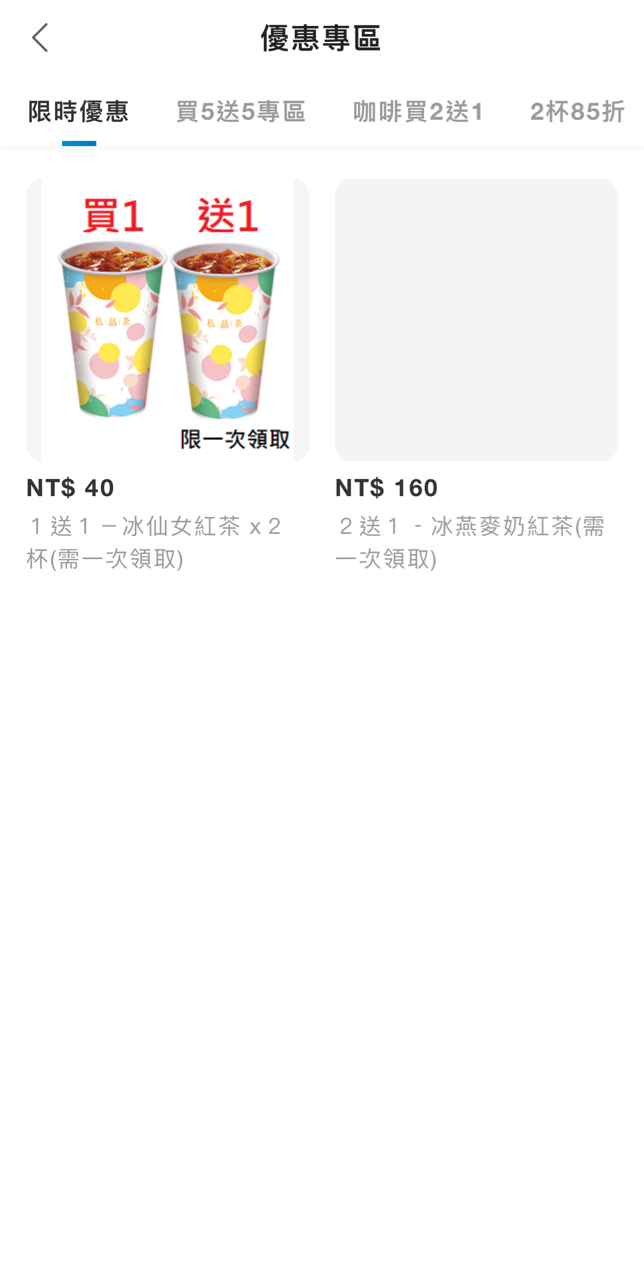View the 2杯85折 tab

coord(577,111)
